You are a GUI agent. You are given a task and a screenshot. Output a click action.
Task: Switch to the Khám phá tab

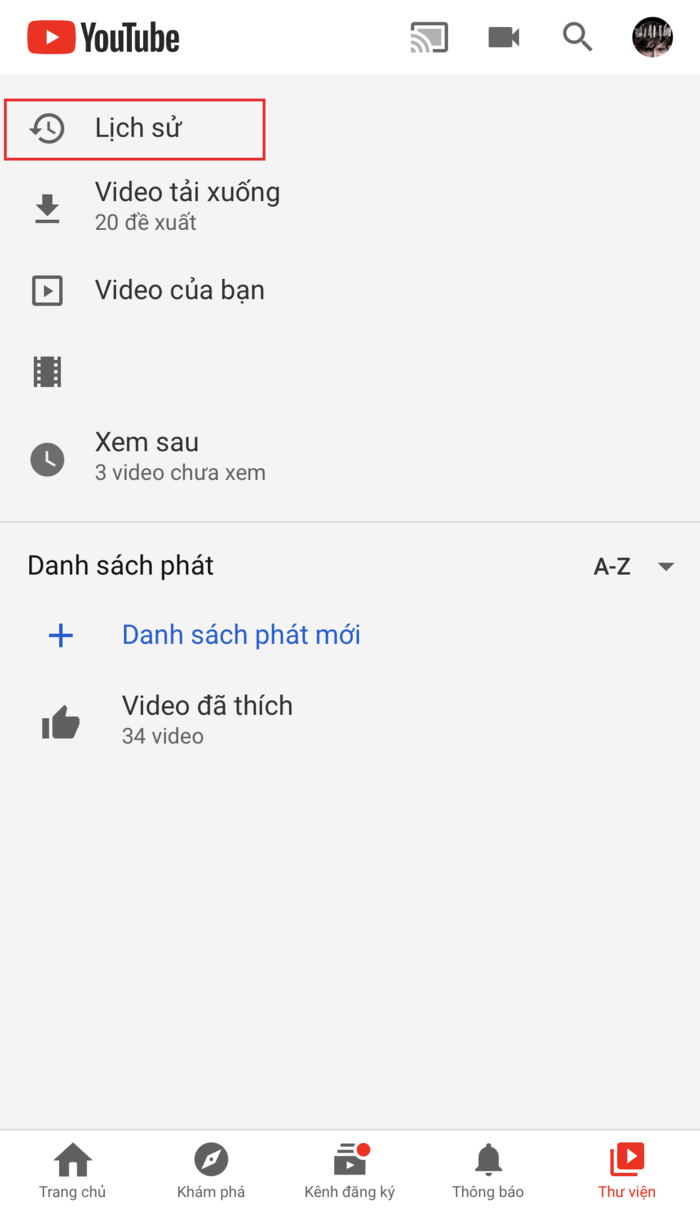pyautogui.click(x=211, y=1171)
